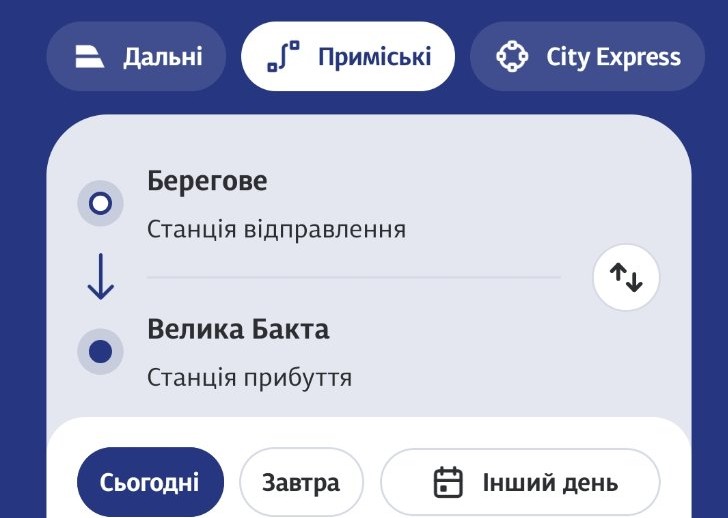
Task: Open calendar via Інший день
Action: [520, 483]
